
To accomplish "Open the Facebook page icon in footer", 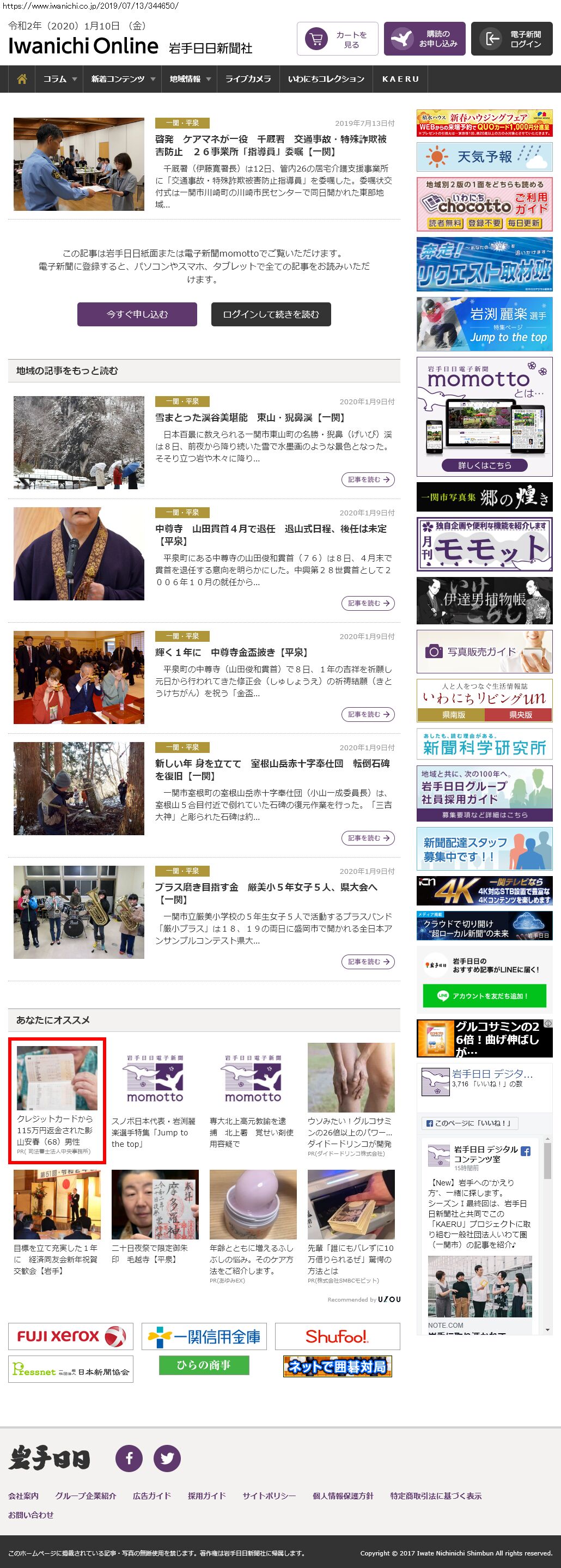I will [x=129, y=1458].
